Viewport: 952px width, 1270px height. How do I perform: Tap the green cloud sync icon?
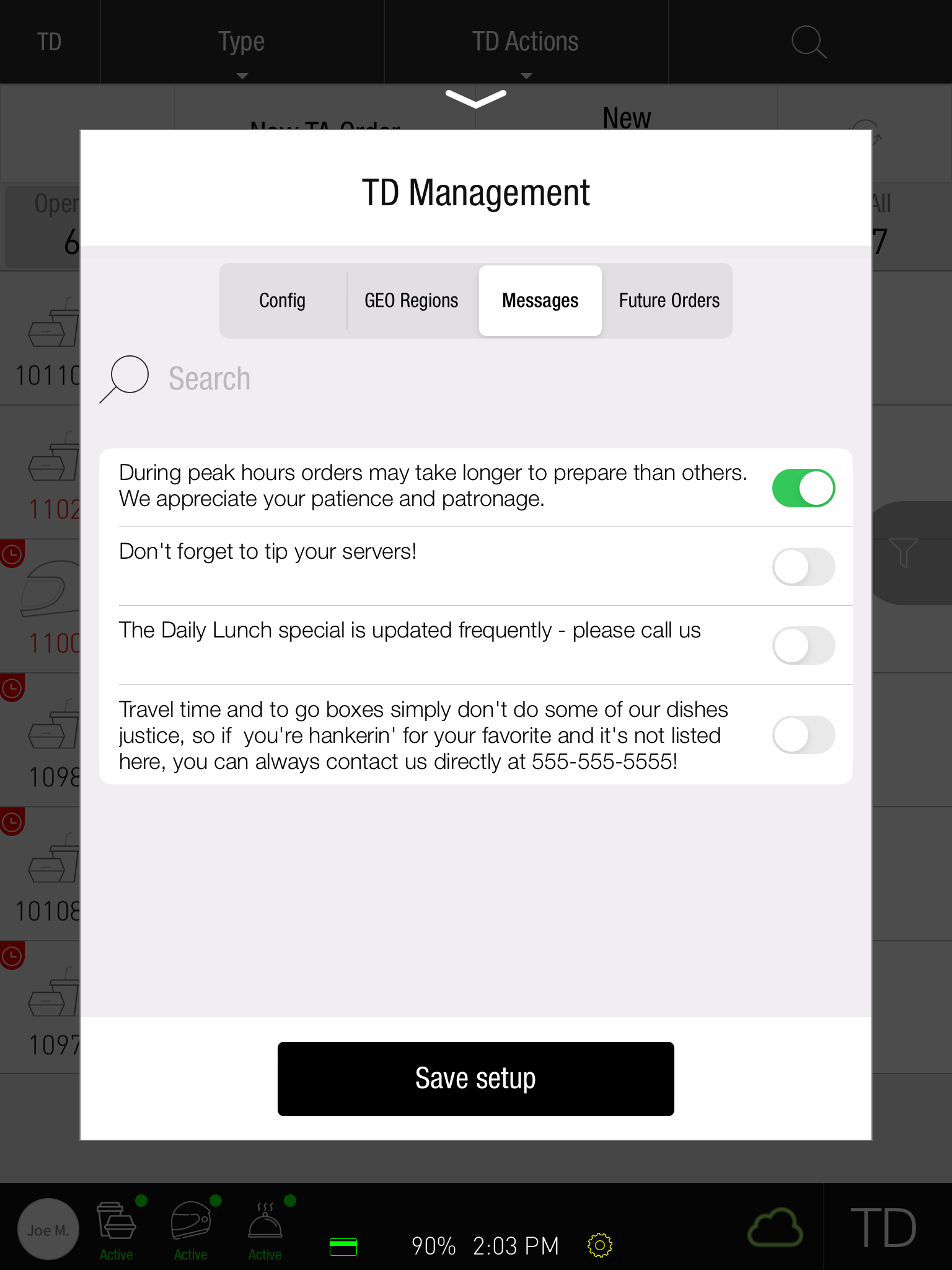click(x=775, y=1228)
